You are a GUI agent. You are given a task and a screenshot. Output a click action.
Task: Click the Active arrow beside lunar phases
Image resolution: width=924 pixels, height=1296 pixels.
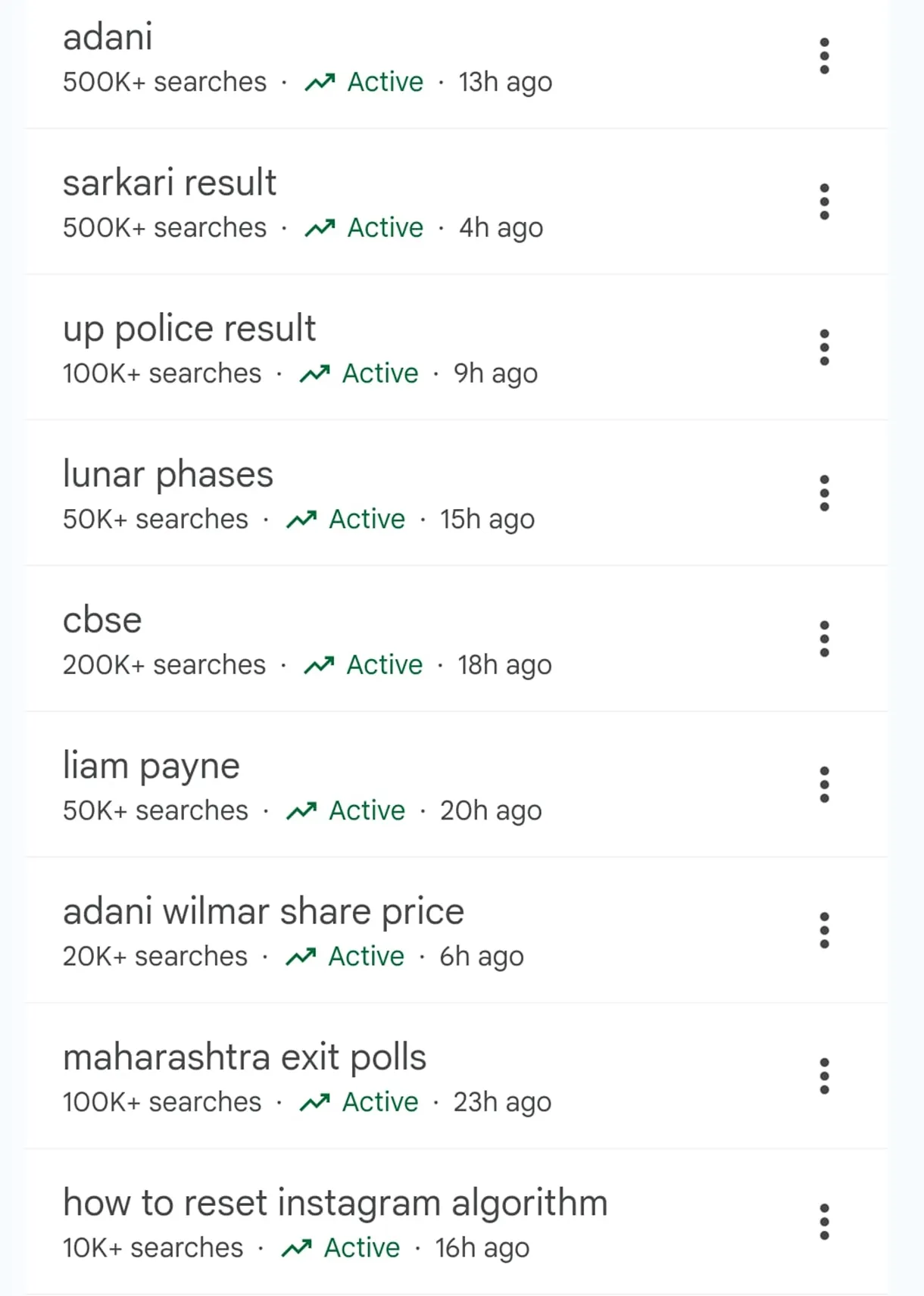tap(301, 518)
